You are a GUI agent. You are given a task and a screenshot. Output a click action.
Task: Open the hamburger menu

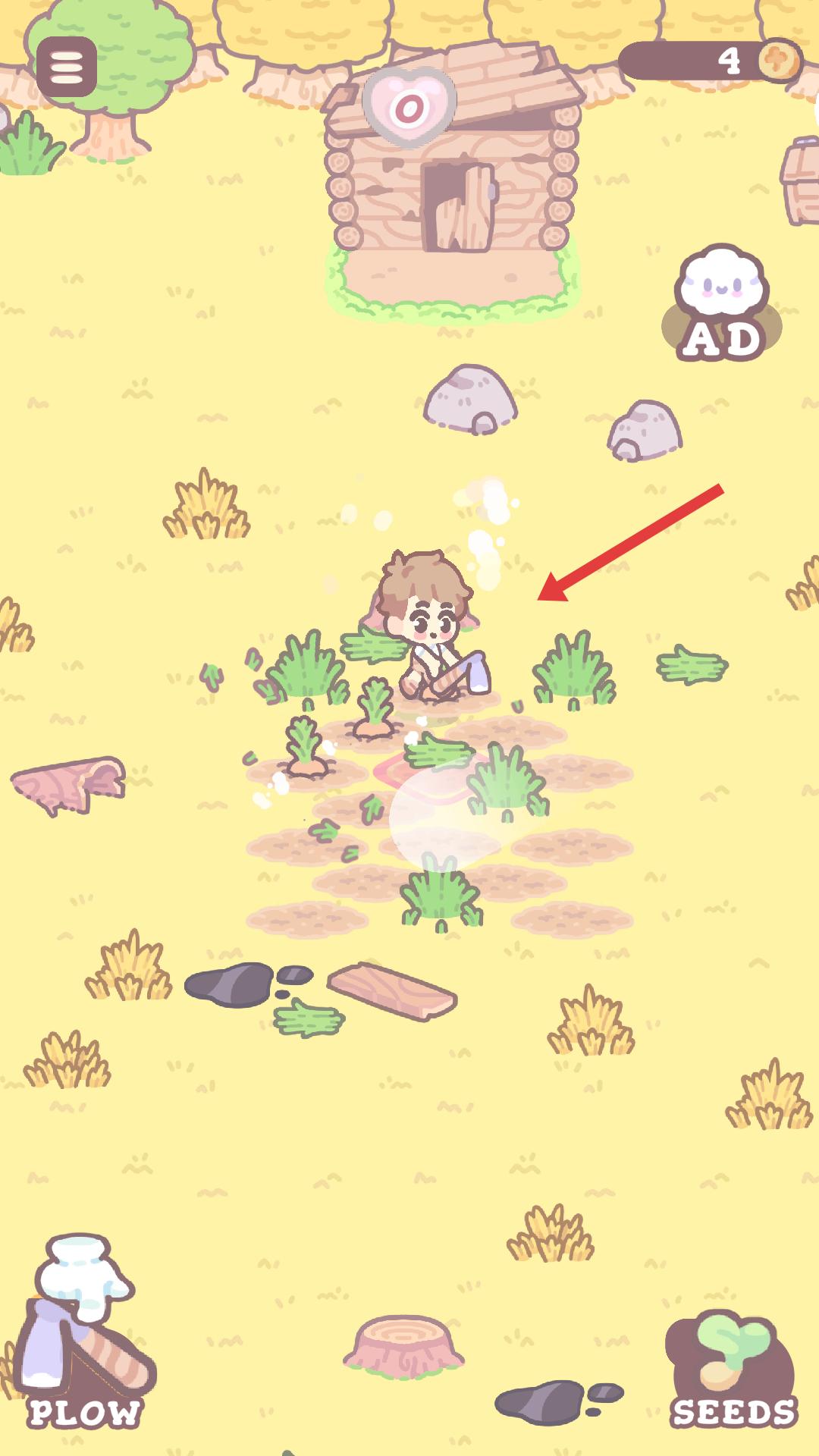(67, 67)
